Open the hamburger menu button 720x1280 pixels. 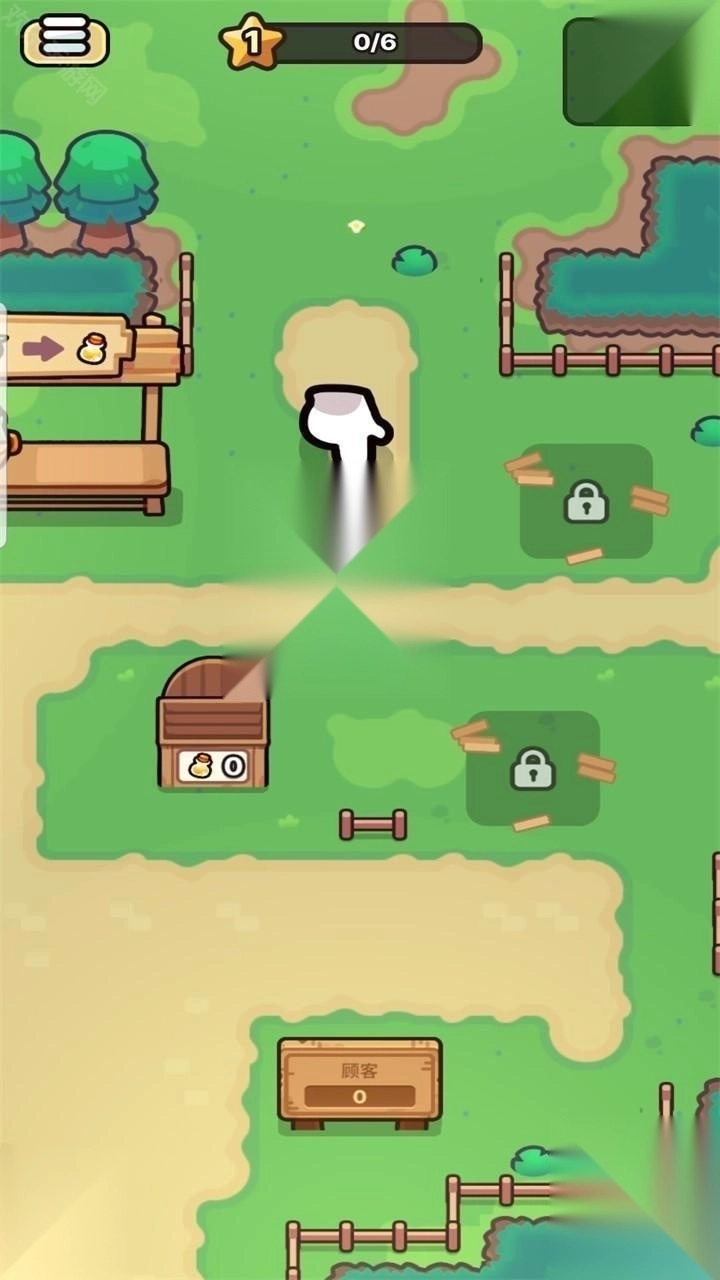[x=65, y=40]
